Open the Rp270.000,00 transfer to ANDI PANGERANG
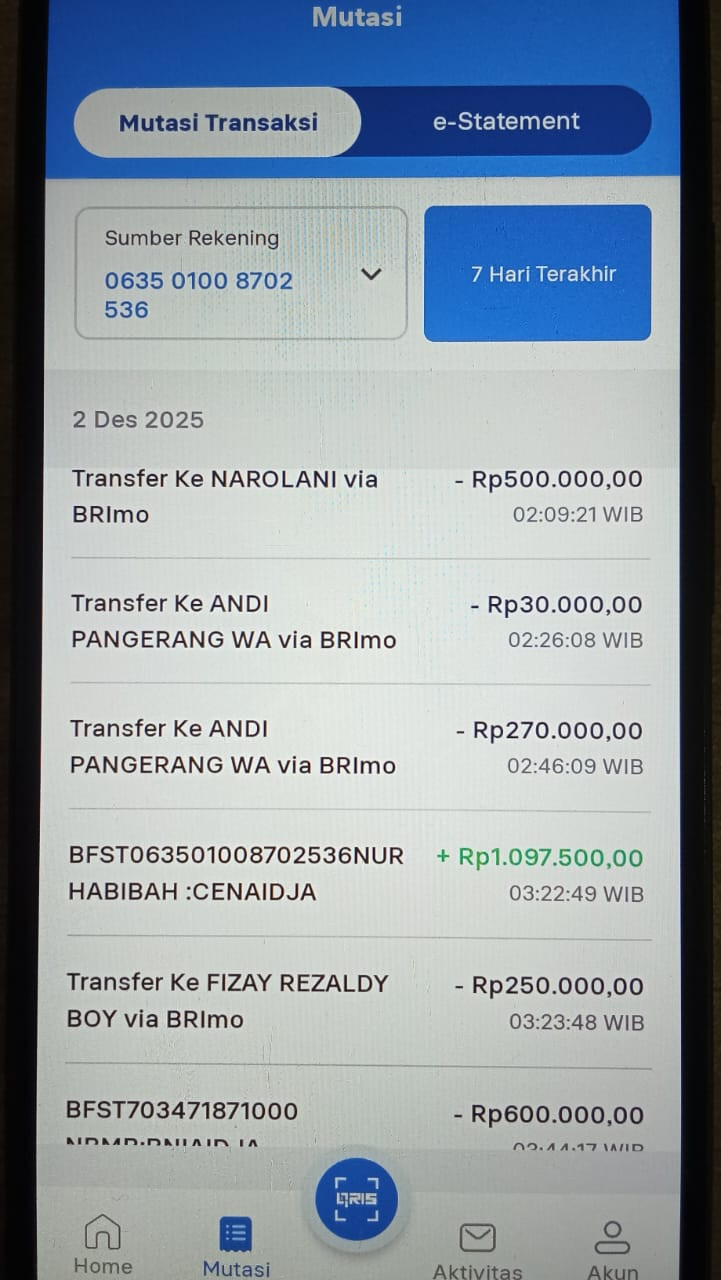Viewport: 721px width, 1280px height. (357, 747)
